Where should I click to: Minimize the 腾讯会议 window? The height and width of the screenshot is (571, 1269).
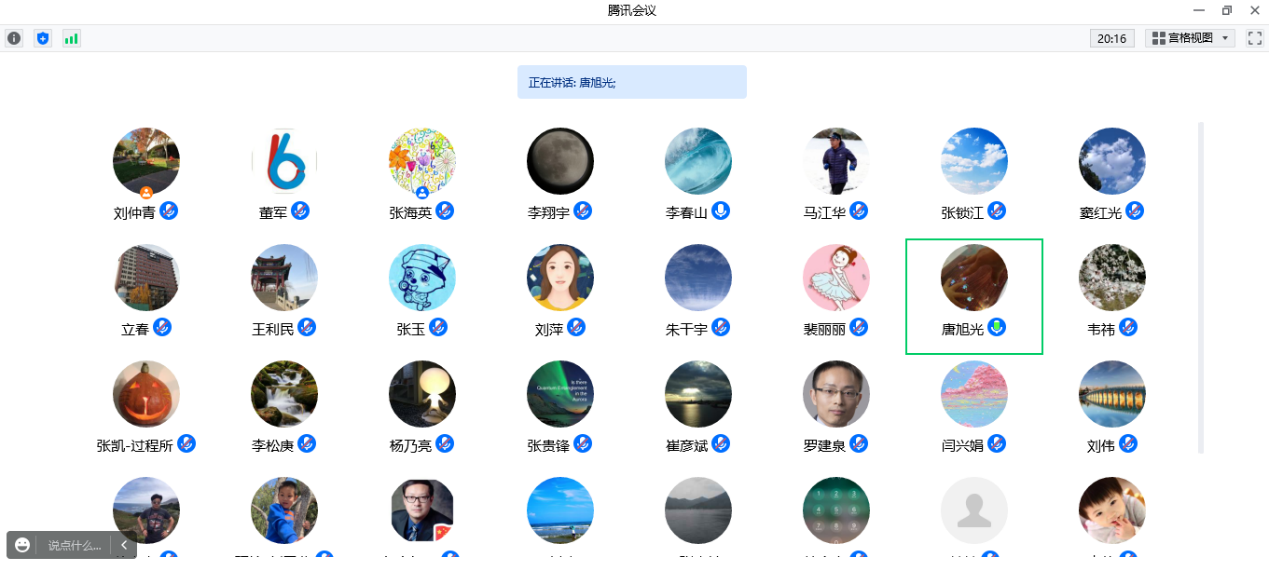[1198, 11]
